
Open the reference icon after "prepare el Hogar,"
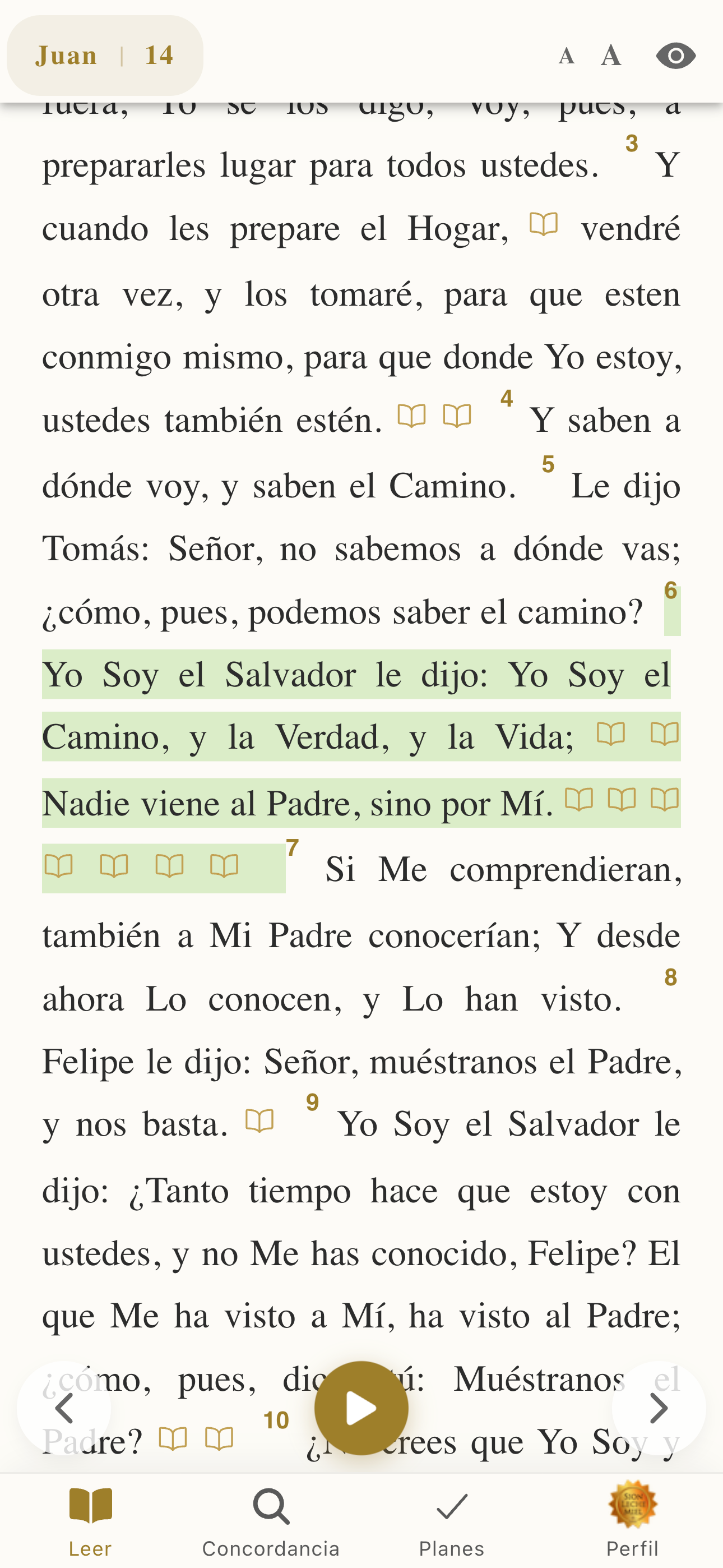click(x=544, y=224)
